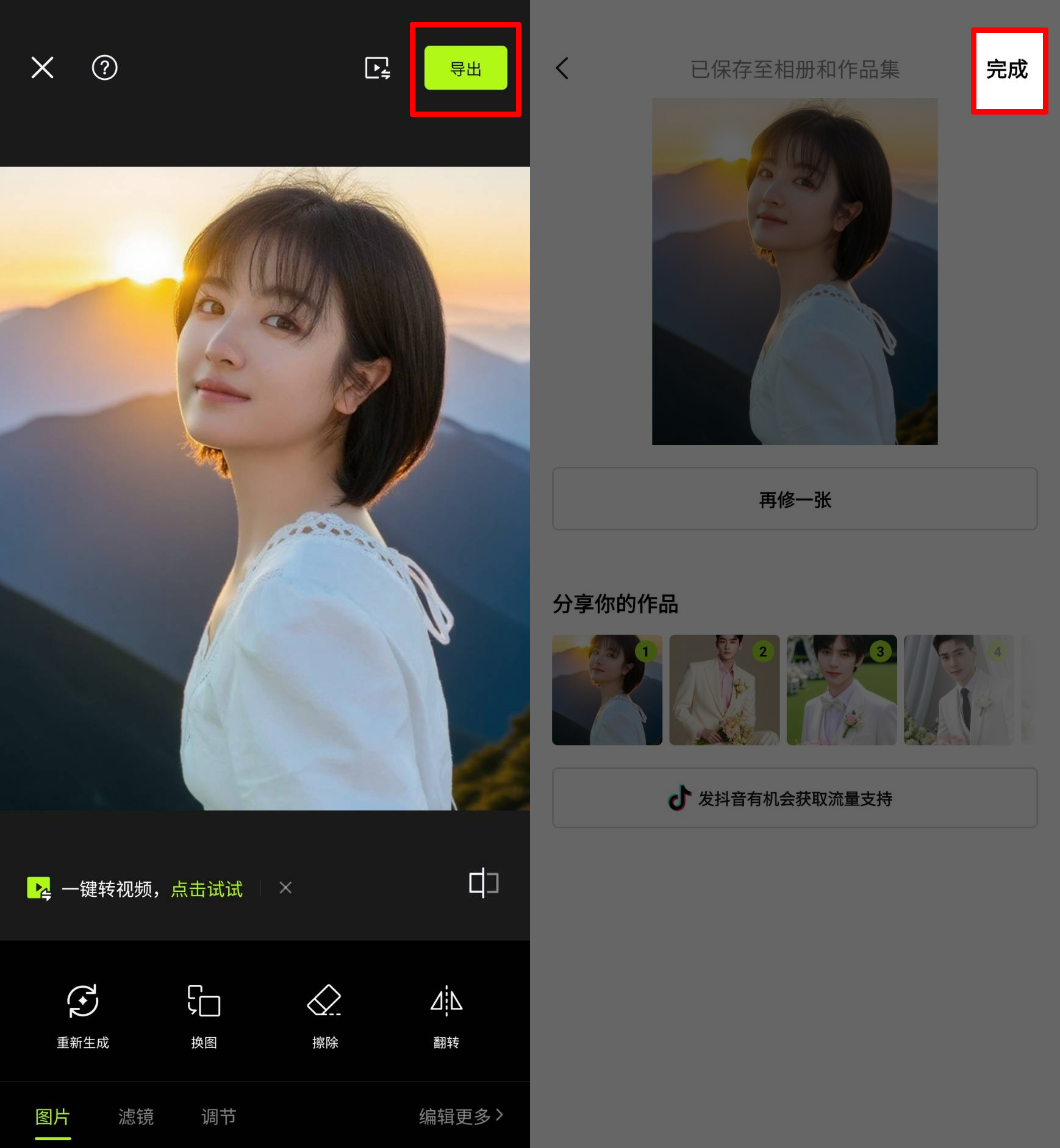
Task: Tap the green 导出 export button
Action: click(465, 68)
